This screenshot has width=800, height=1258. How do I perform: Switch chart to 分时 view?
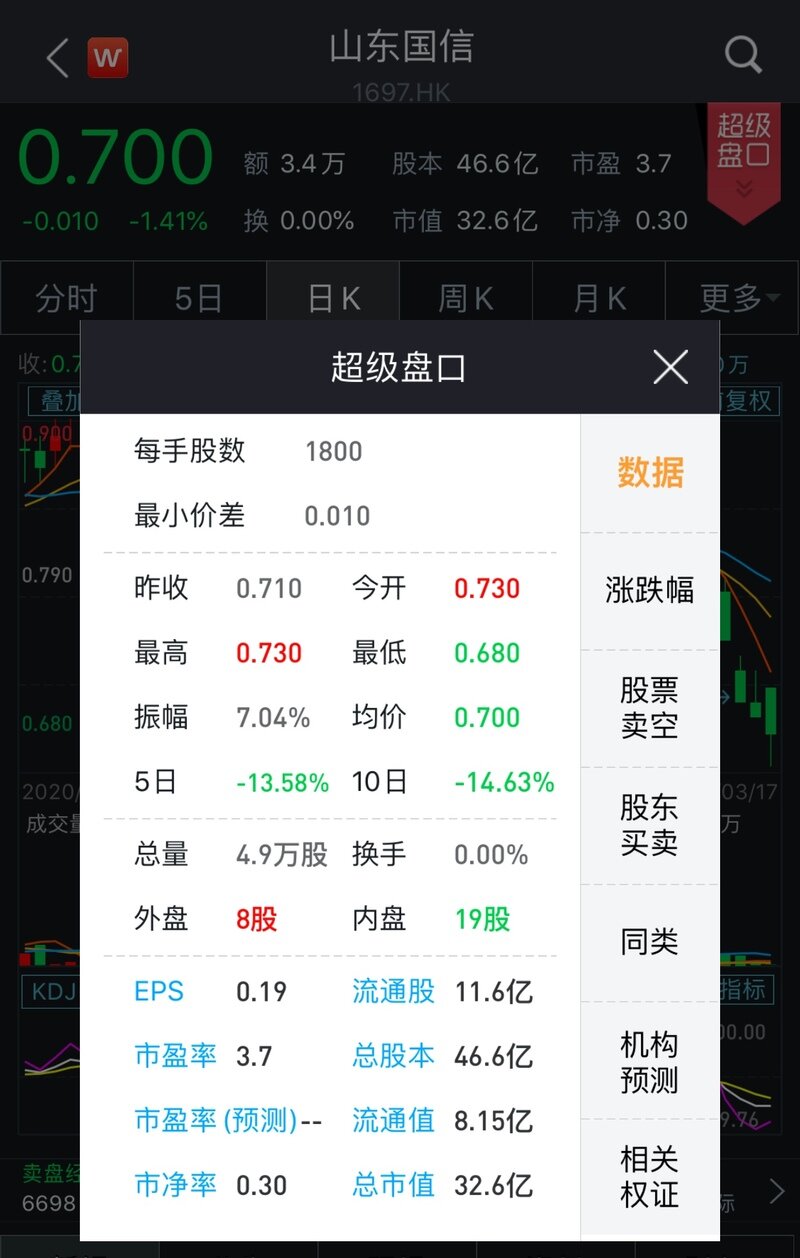click(x=66, y=298)
